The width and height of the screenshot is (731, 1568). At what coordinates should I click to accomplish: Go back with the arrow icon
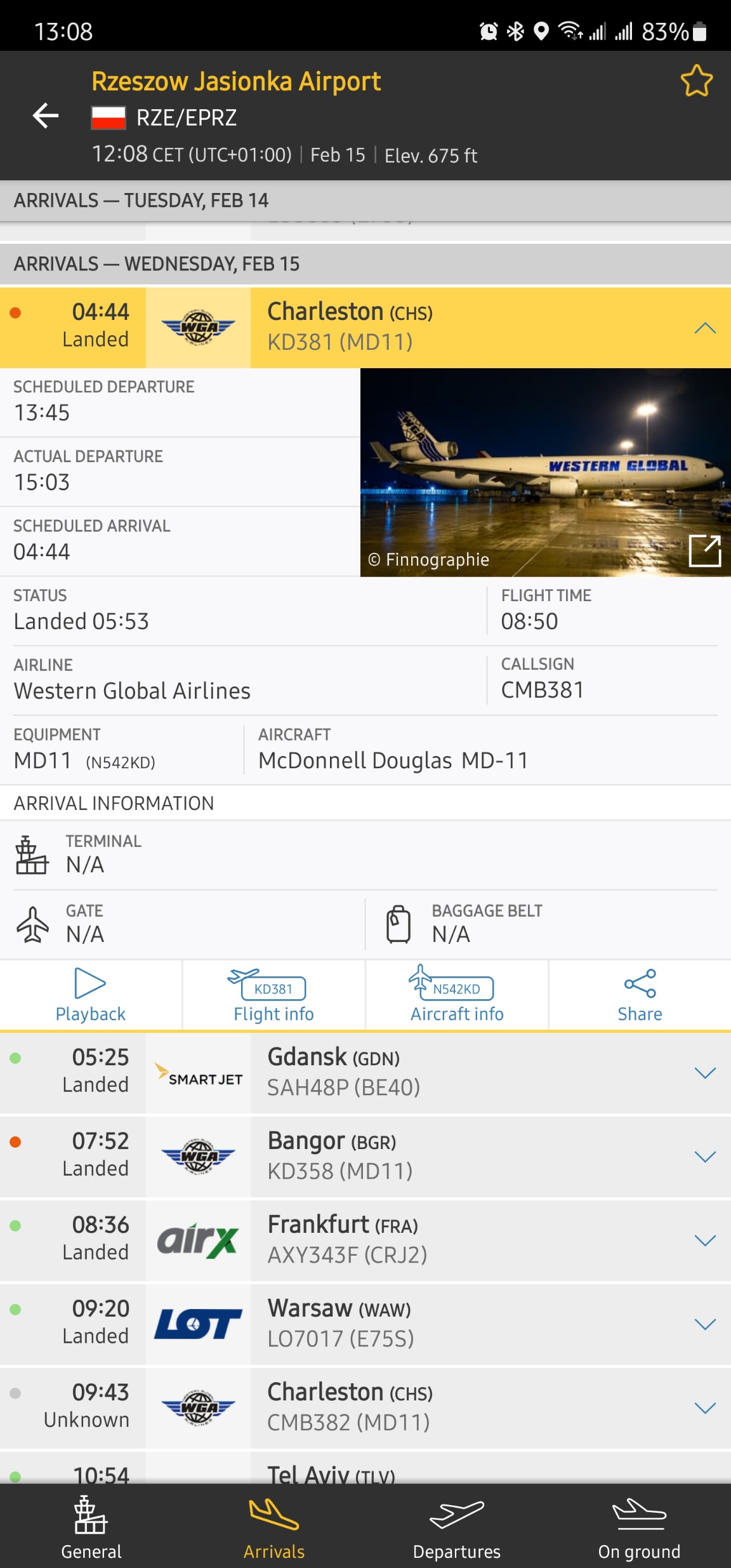[46, 116]
